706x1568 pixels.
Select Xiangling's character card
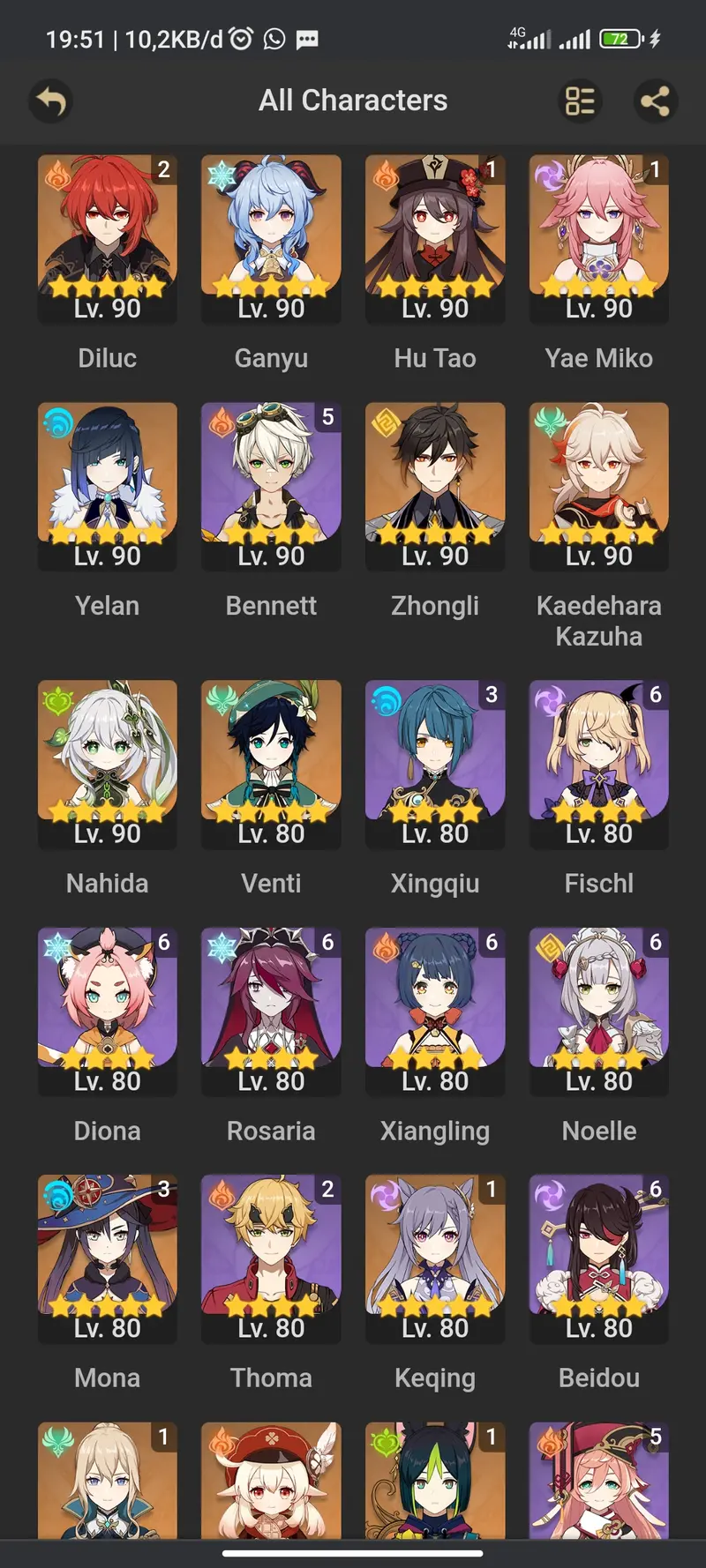coord(435,1011)
